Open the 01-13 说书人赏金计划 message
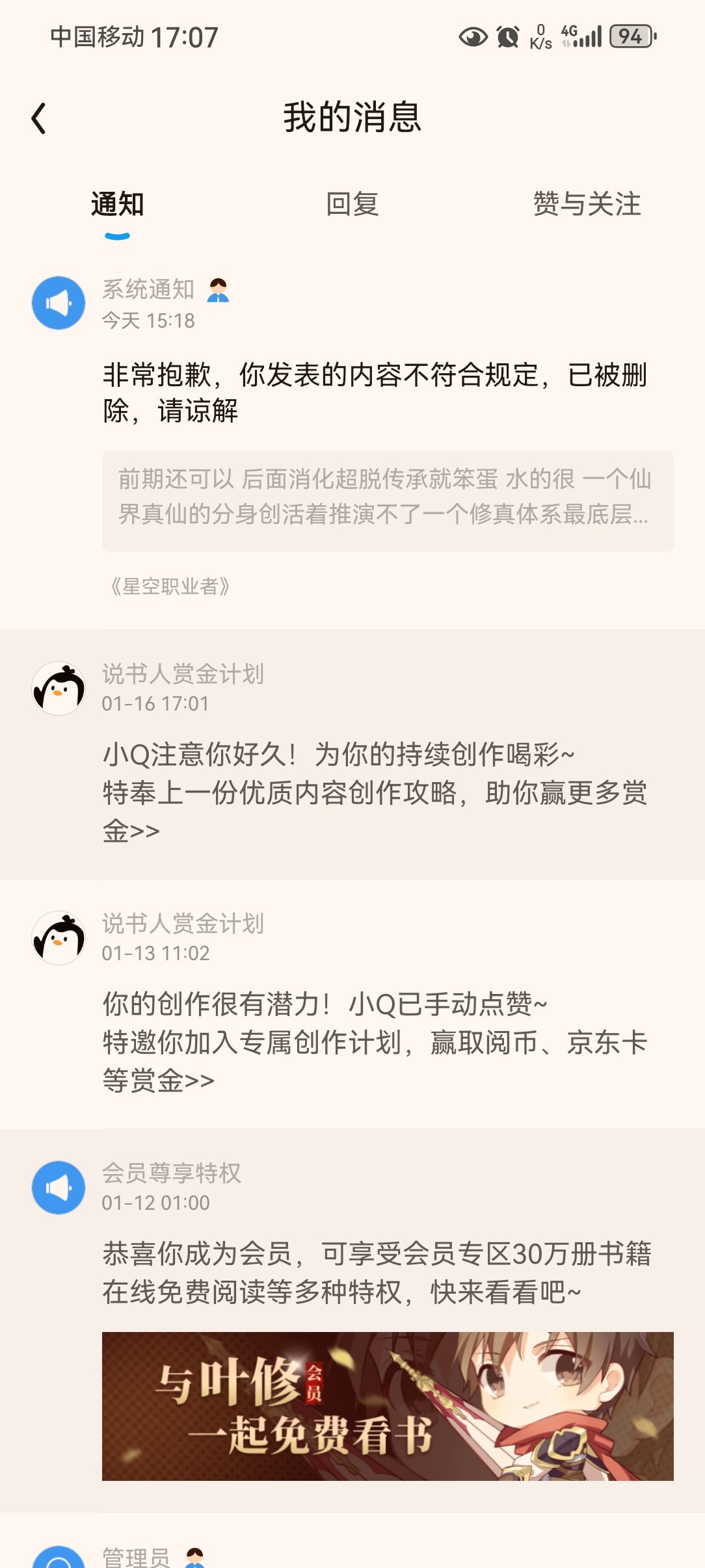Image resolution: width=705 pixels, height=1568 pixels. [x=374, y=1041]
